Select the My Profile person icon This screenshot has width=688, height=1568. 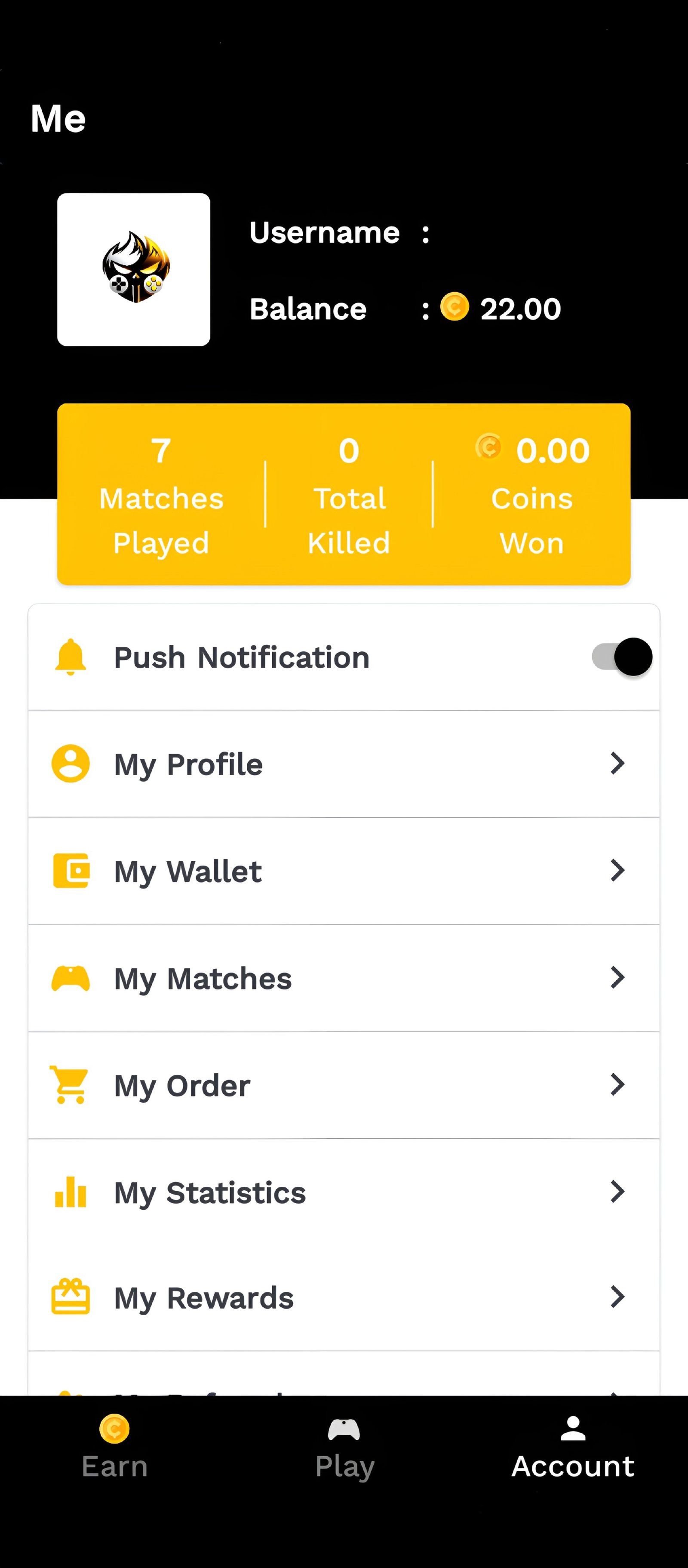click(x=70, y=763)
